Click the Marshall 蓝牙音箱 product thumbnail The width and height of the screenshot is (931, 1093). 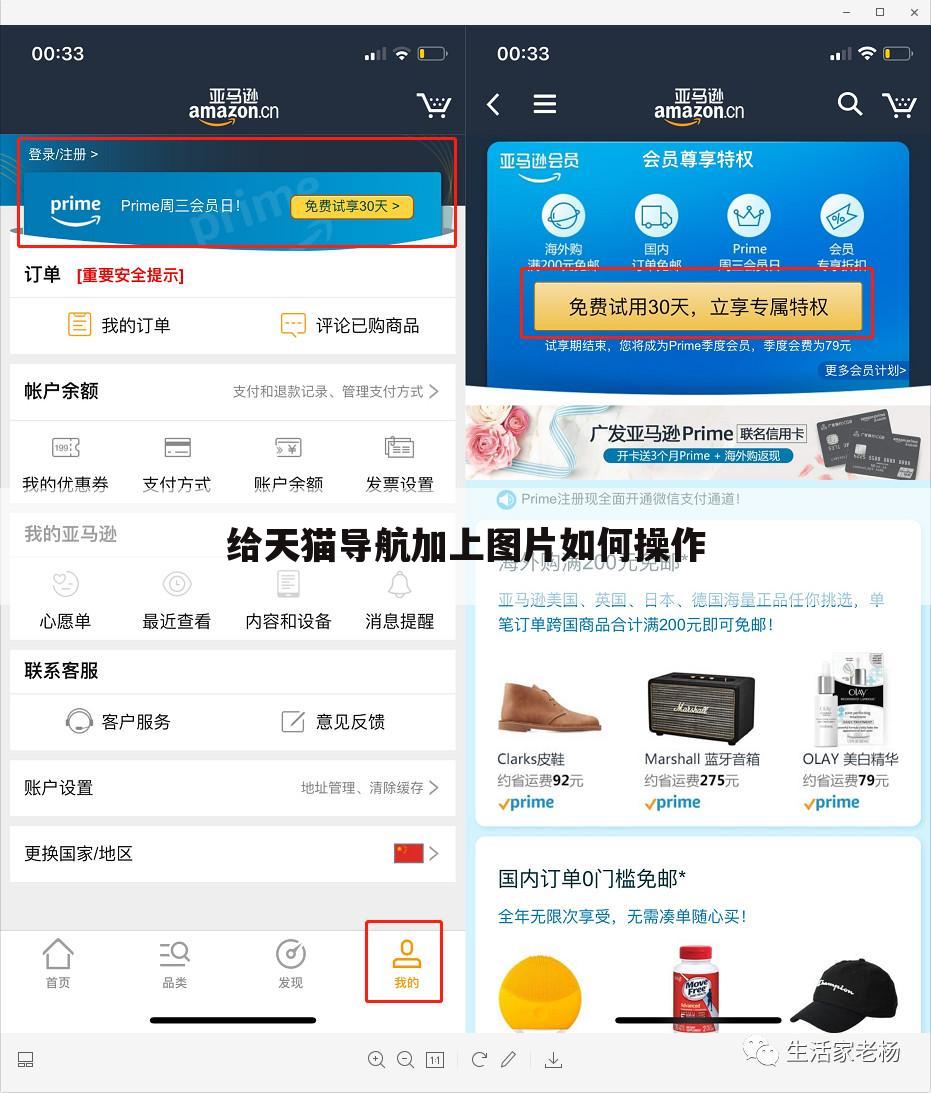(x=700, y=700)
